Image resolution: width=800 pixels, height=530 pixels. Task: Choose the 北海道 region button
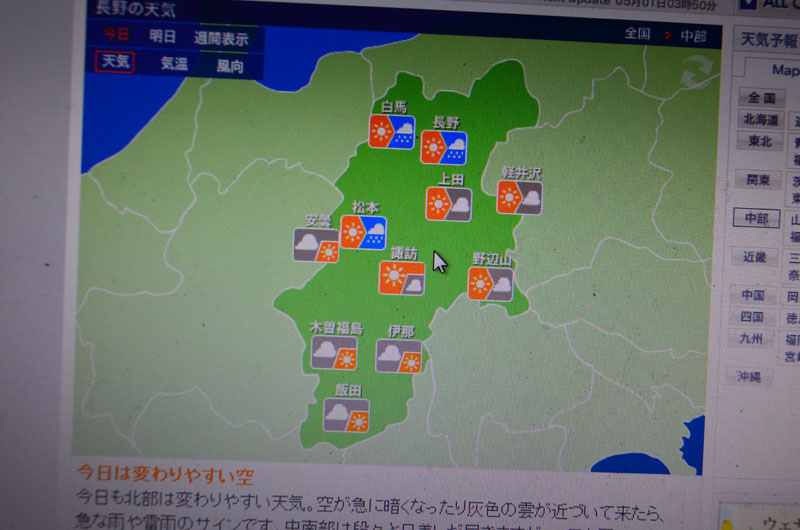[x=761, y=119]
